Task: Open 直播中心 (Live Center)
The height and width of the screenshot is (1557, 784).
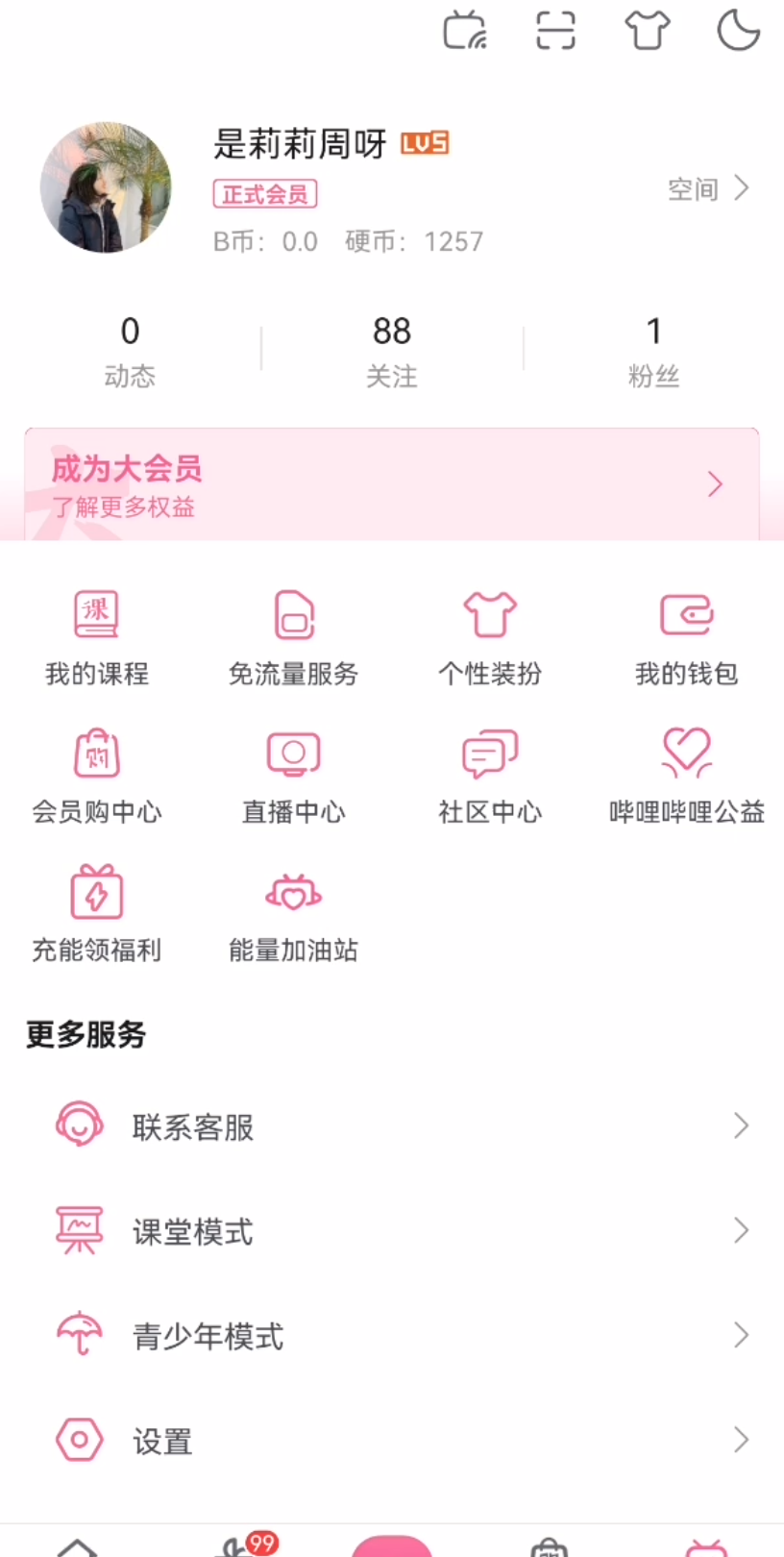Action: (x=293, y=777)
